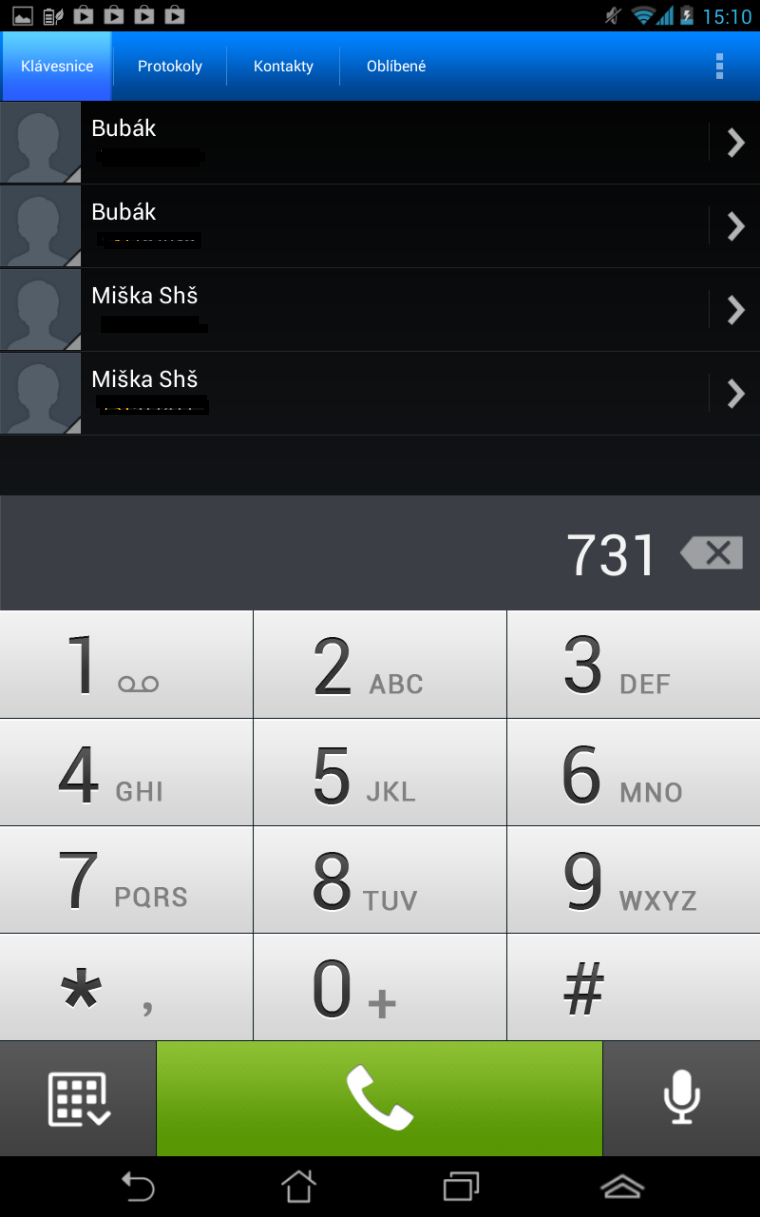Expand details for the first Bubák contact

click(735, 142)
